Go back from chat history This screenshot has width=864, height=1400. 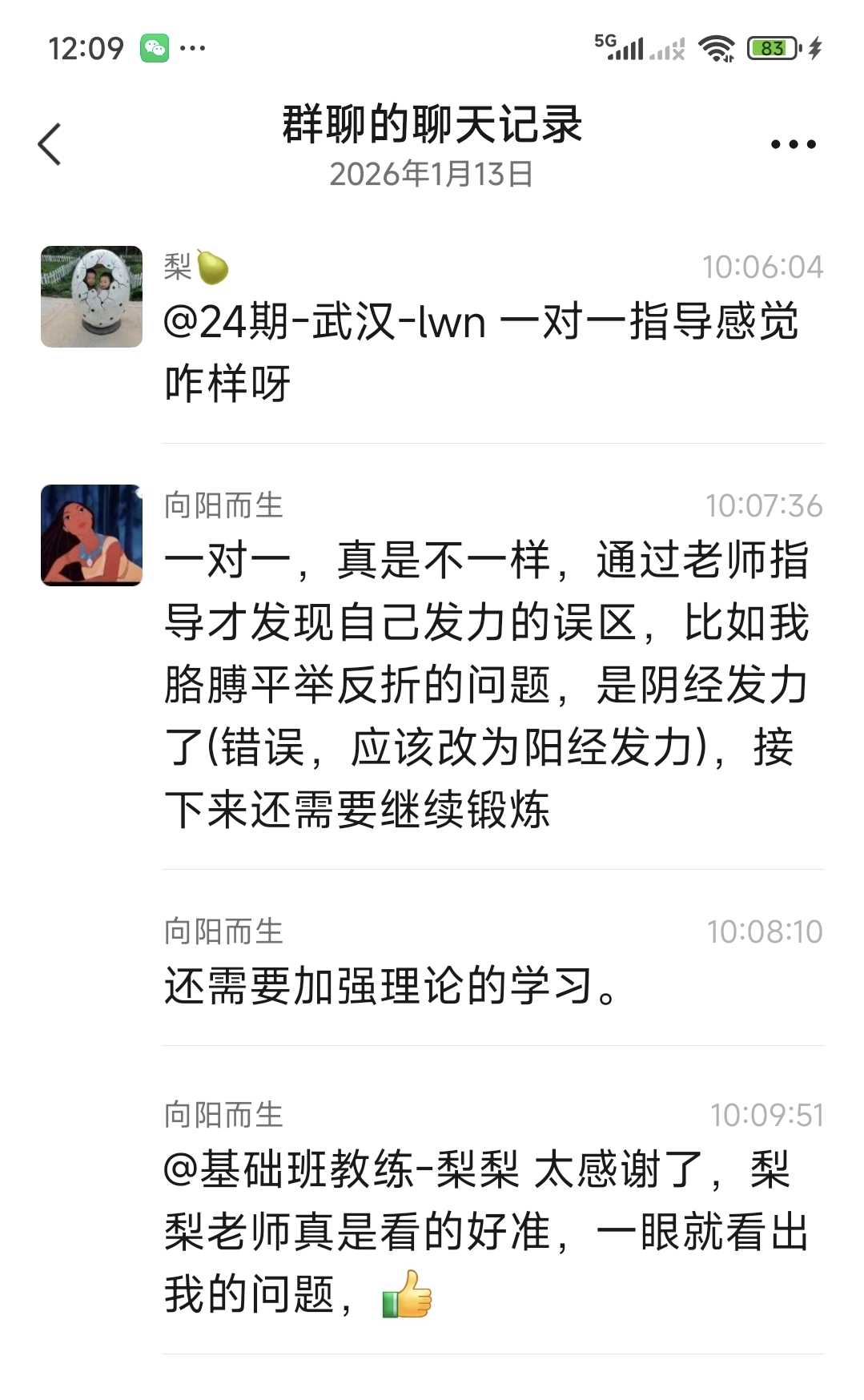pos(50,145)
